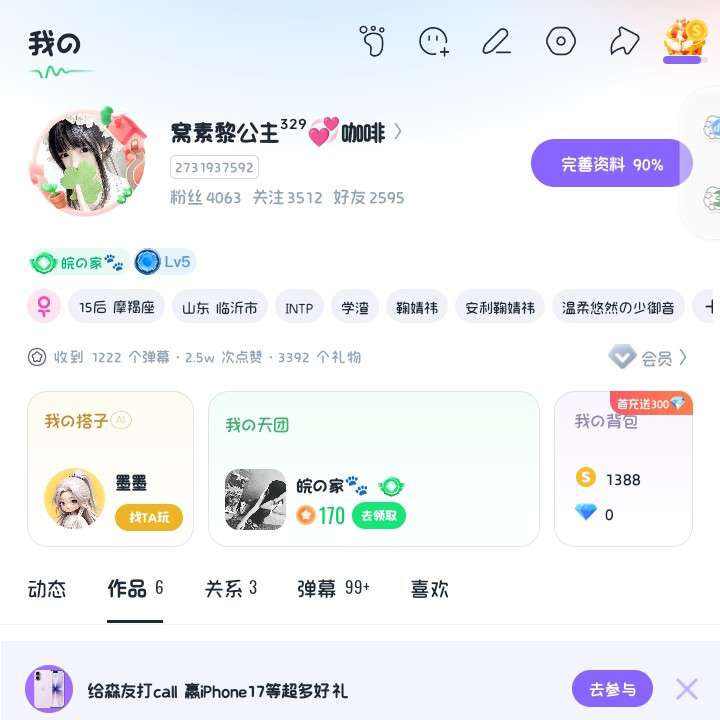Switch to the 喜欢 tab
The height and width of the screenshot is (720, 720).
pos(429,590)
